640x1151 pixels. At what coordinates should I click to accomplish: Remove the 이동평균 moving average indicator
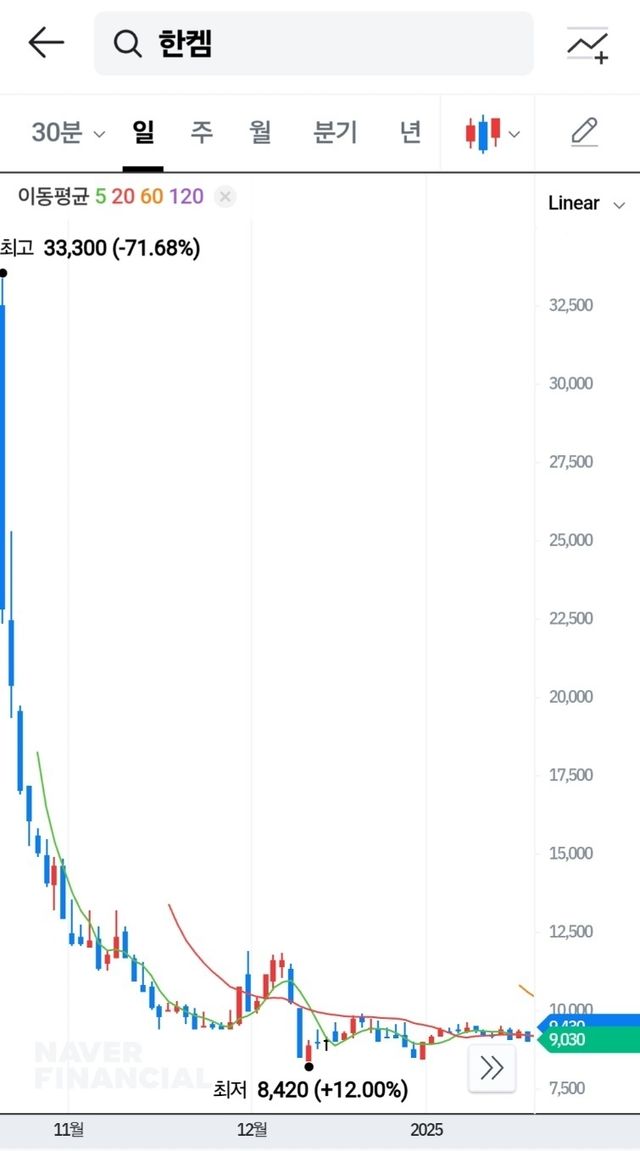pyautogui.click(x=226, y=196)
